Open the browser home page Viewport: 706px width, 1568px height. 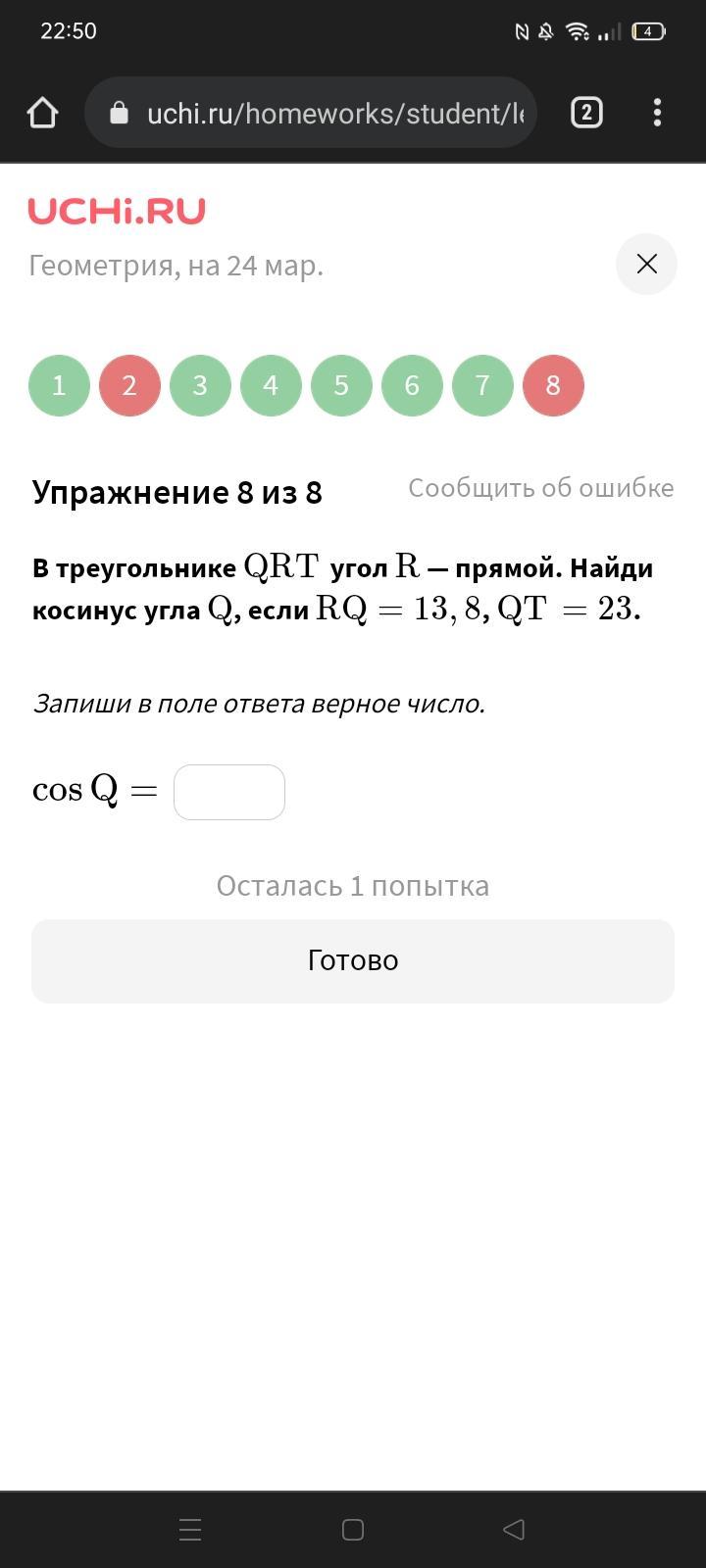tap(42, 113)
